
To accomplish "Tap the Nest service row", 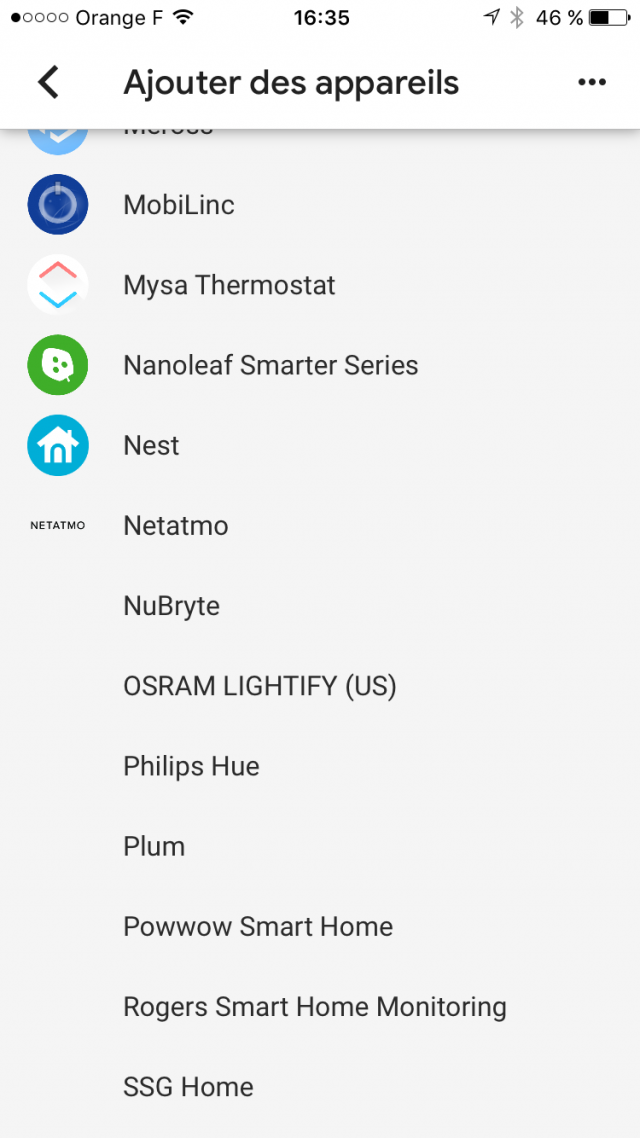I will 151,445.
